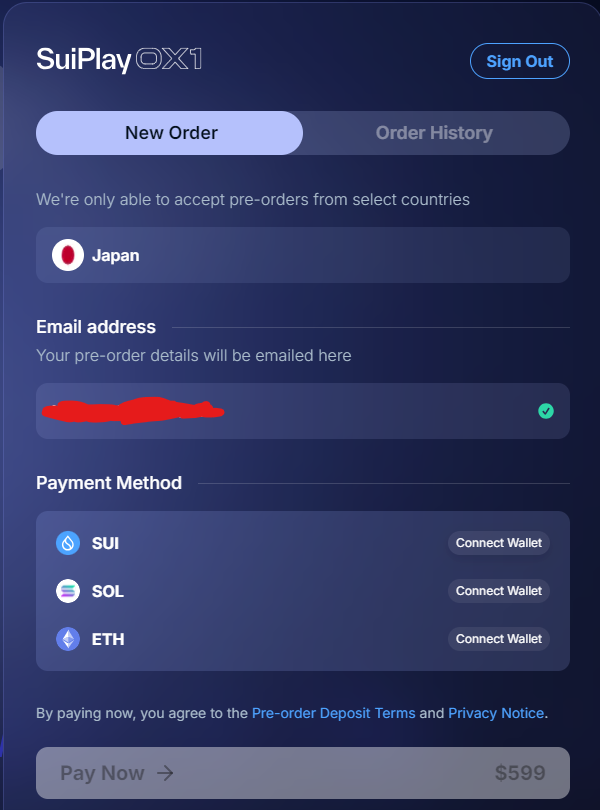This screenshot has width=600, height=810.
Task: Switch to the Order History tab
Action: [x=434, y=133]
